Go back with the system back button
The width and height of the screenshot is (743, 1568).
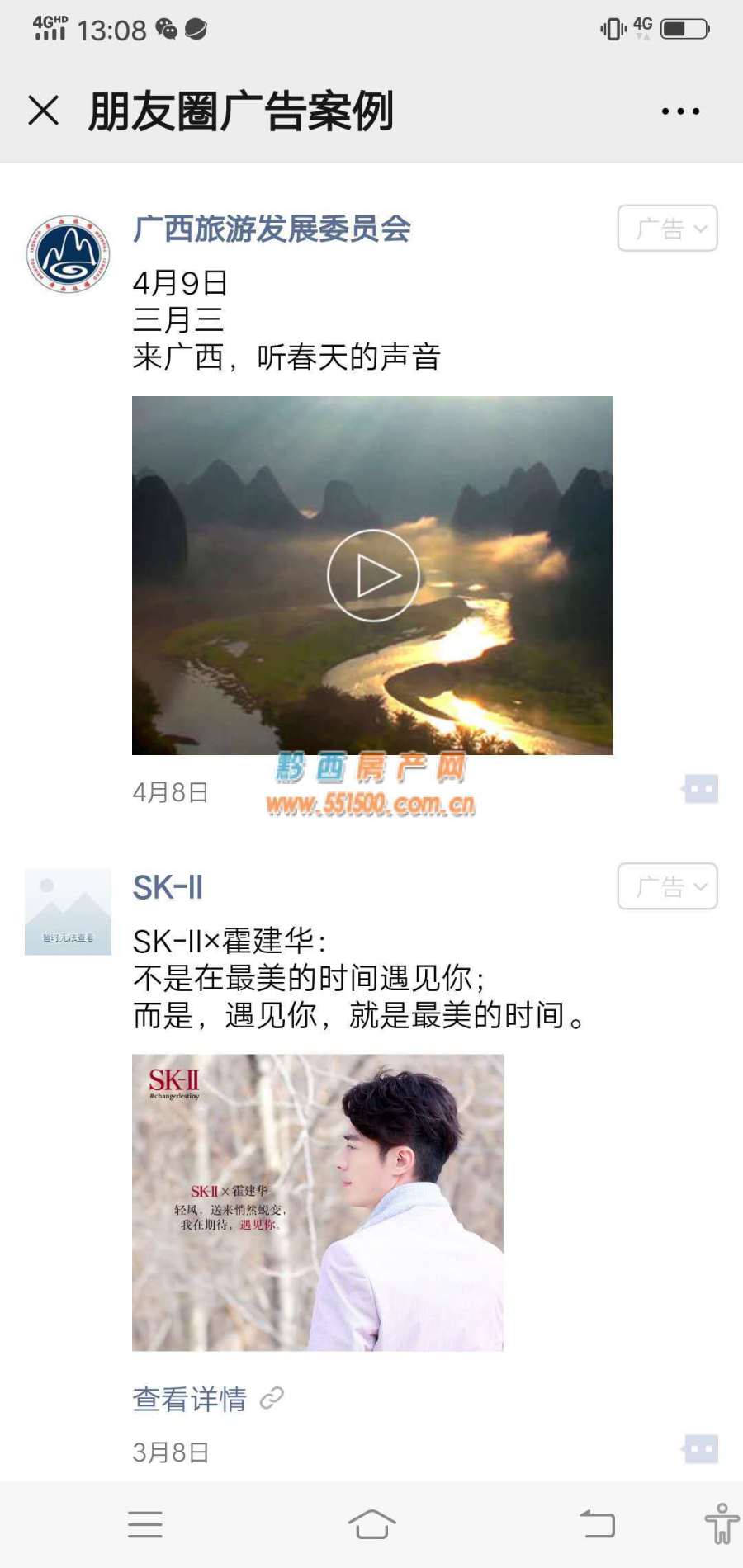click(x=598, y=1524)
